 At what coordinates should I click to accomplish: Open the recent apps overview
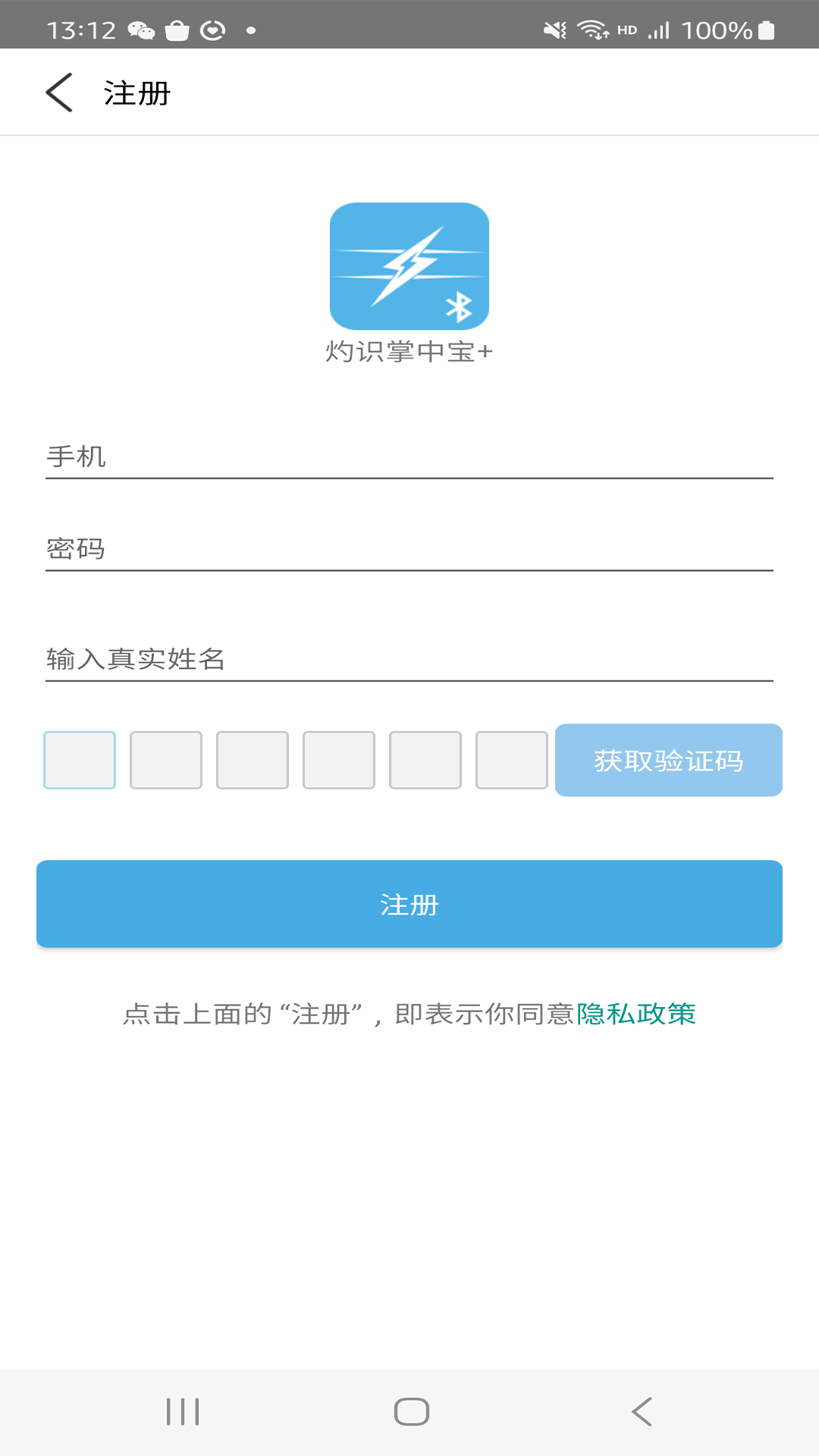[183, 1411]
